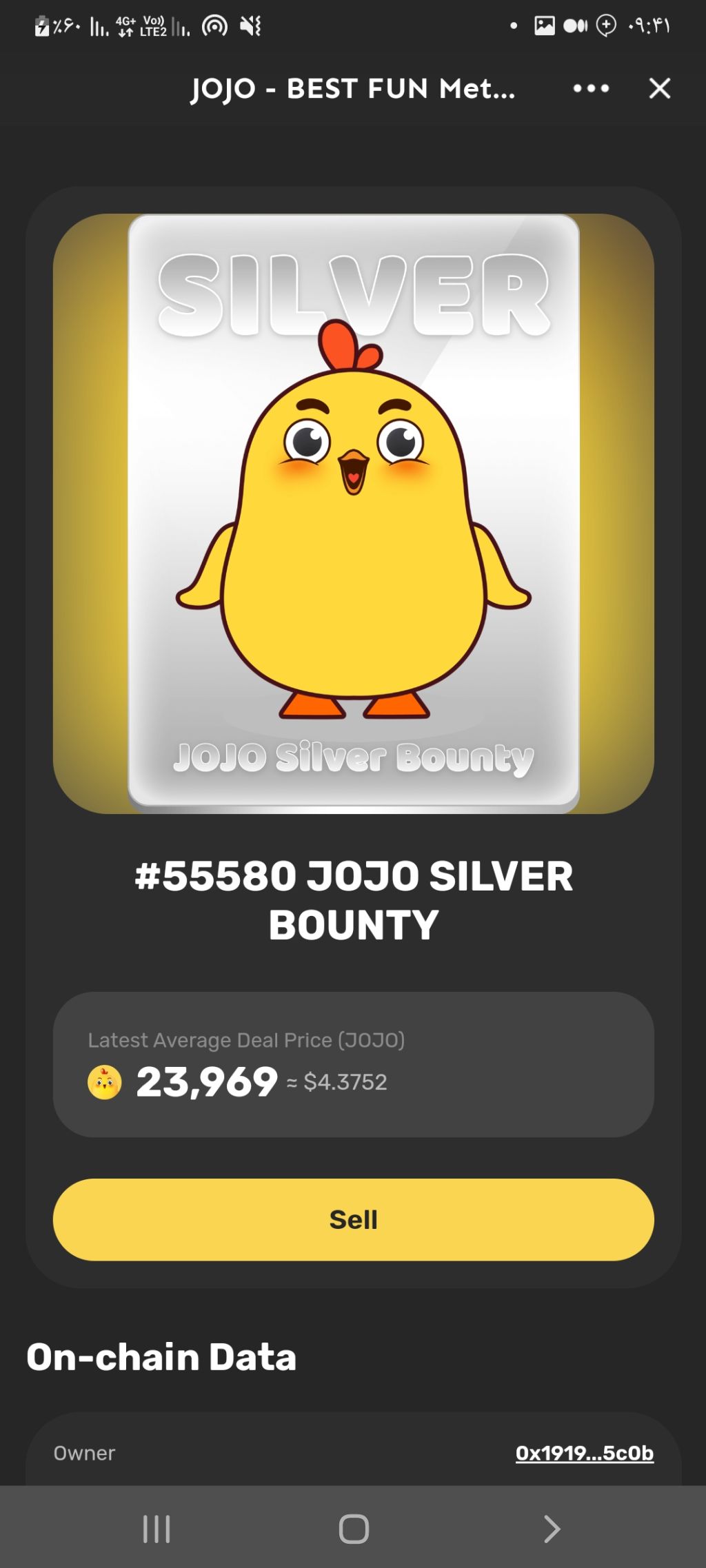The image size is (706, 1568).
Task: Close the JOJO mini app
Action: (660, 88)
